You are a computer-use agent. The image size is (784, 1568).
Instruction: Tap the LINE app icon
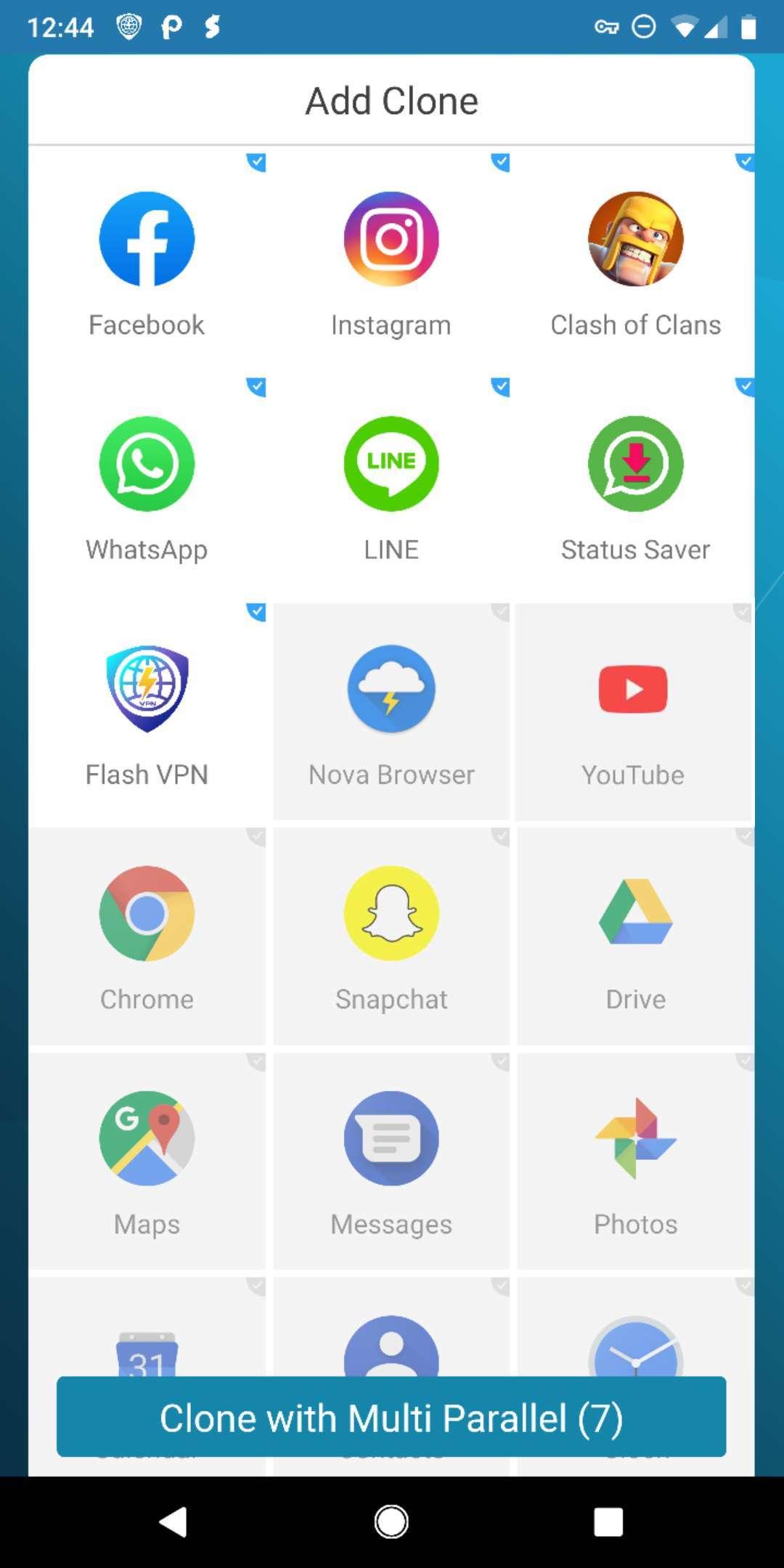391,465
